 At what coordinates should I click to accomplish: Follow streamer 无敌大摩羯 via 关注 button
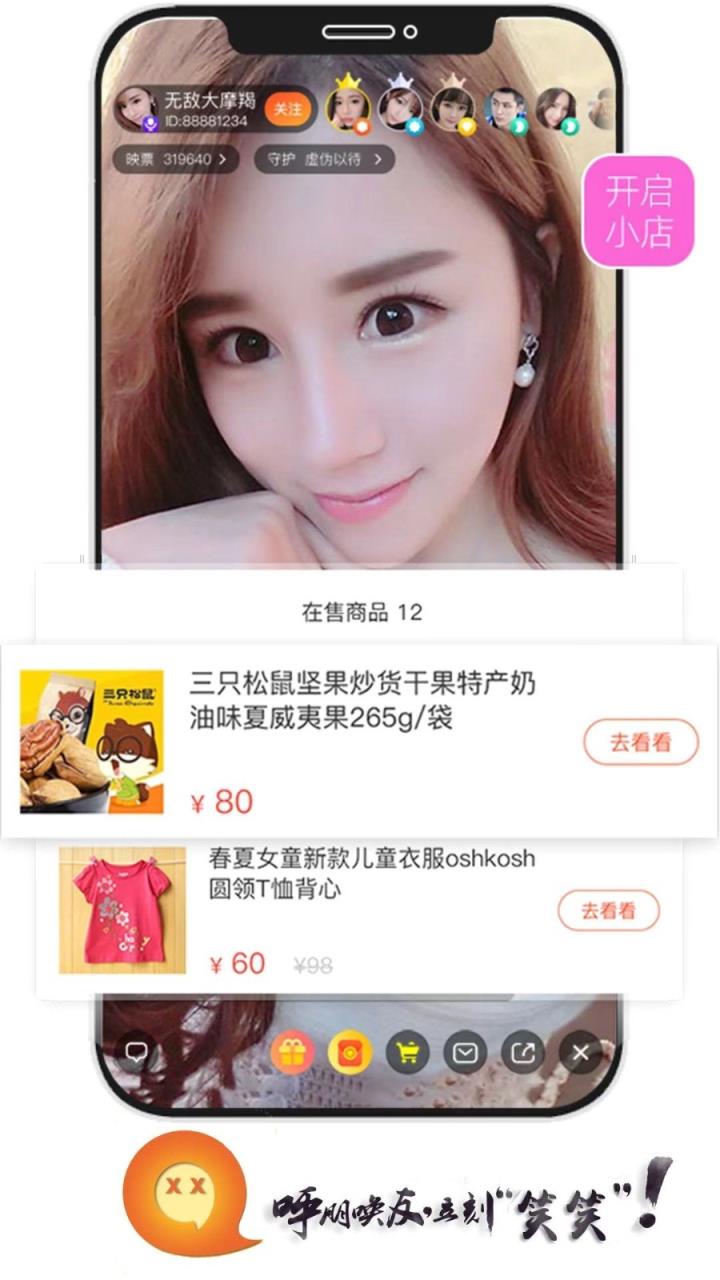(289, 110)
